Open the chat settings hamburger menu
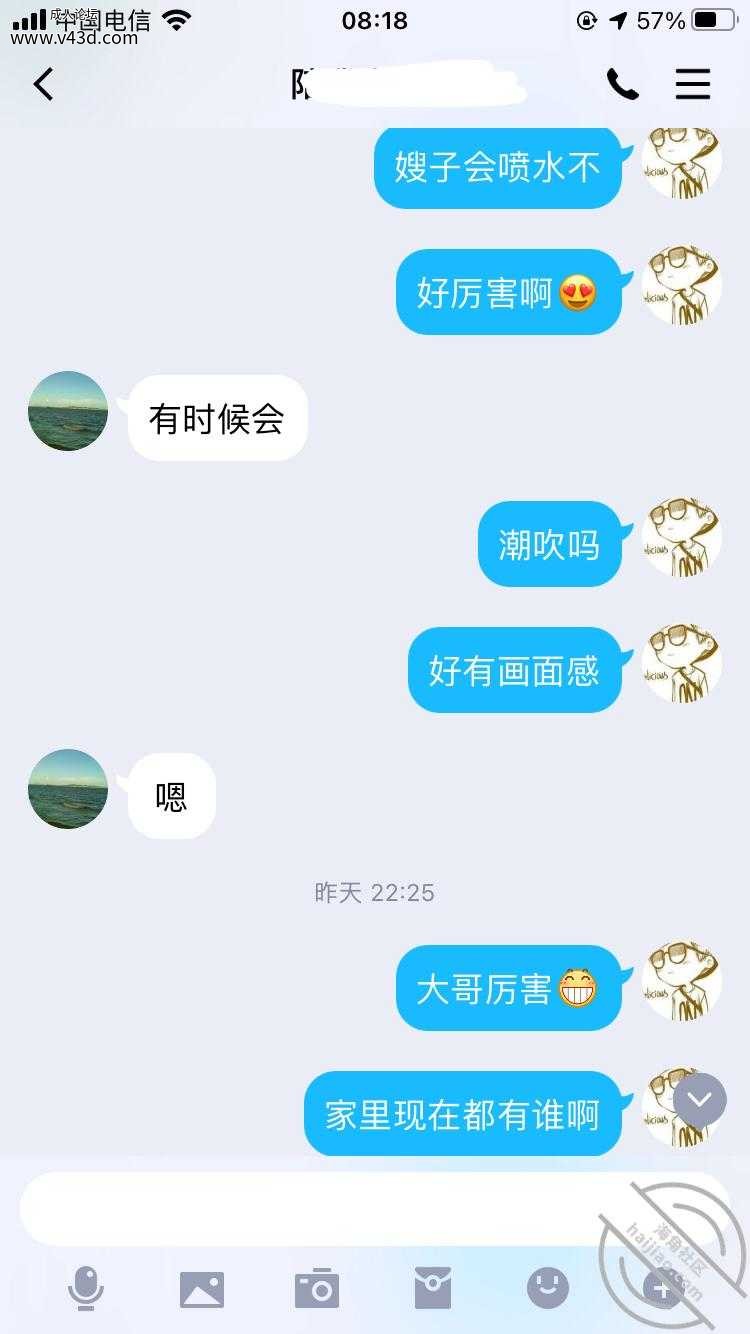The height and width of the screenshot is (1334, 750). pos(693,85)
